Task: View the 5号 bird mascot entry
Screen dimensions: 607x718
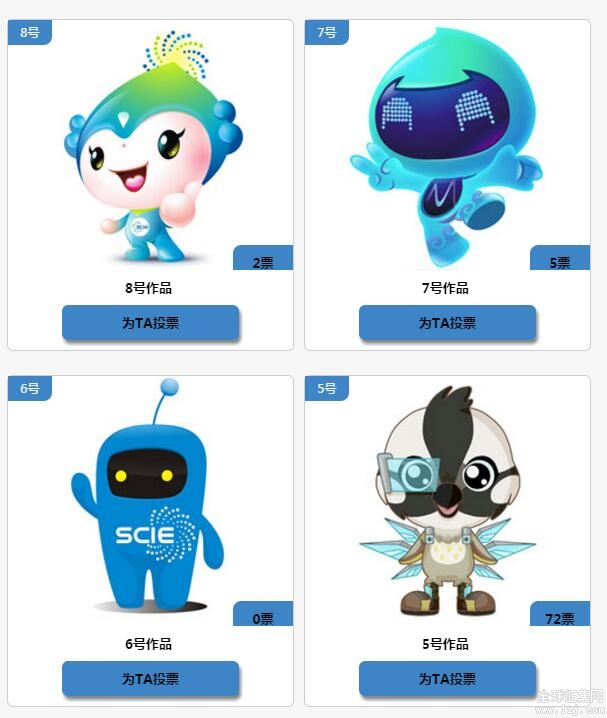Action: [447, 500]
